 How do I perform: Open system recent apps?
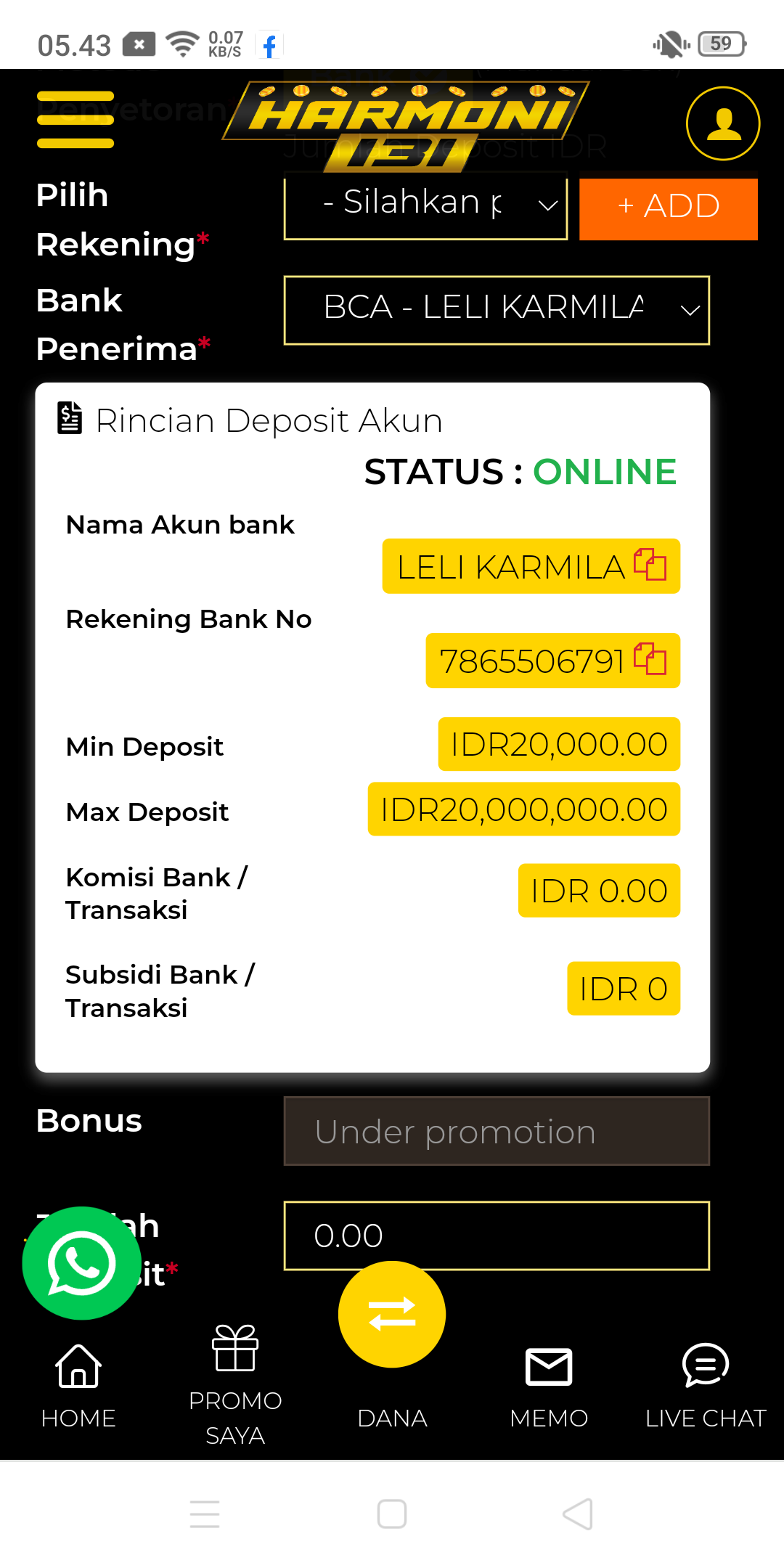[205, 1514]
